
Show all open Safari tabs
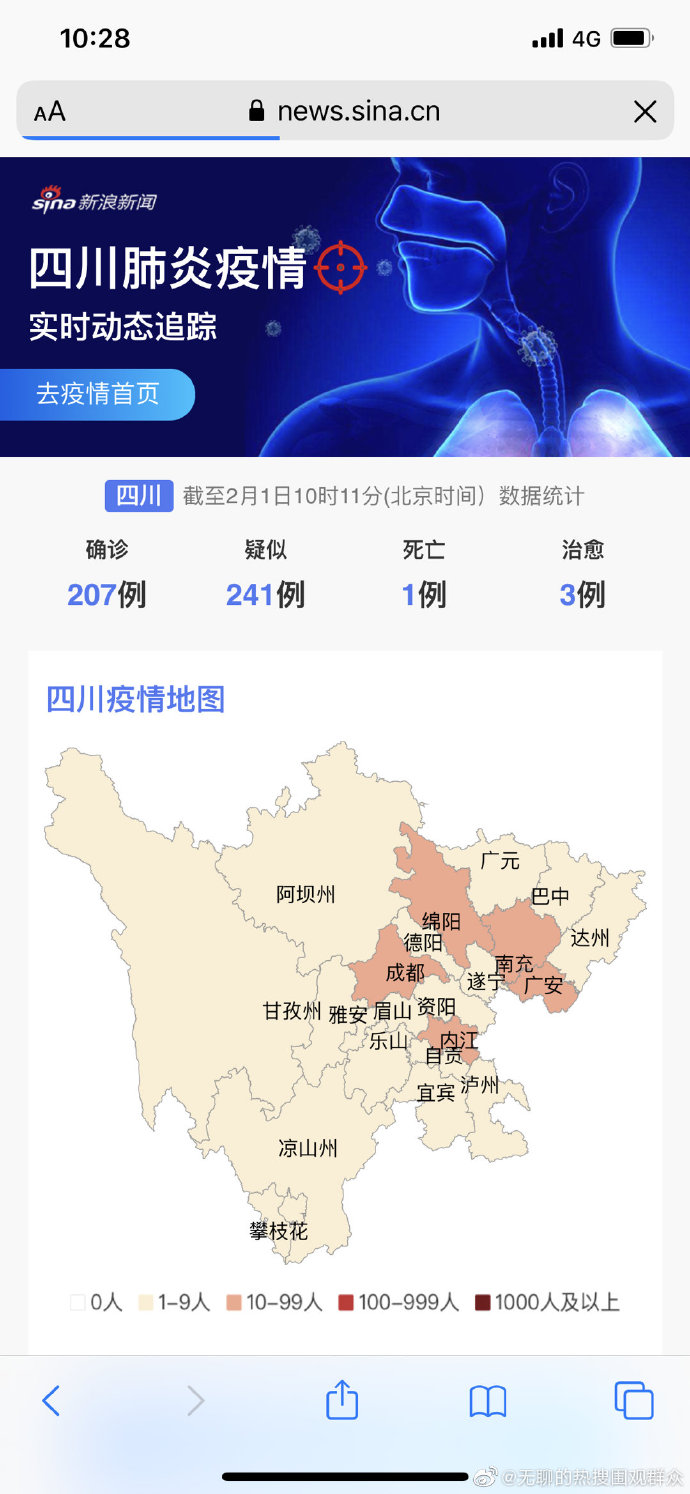(x=634, y=1400)
